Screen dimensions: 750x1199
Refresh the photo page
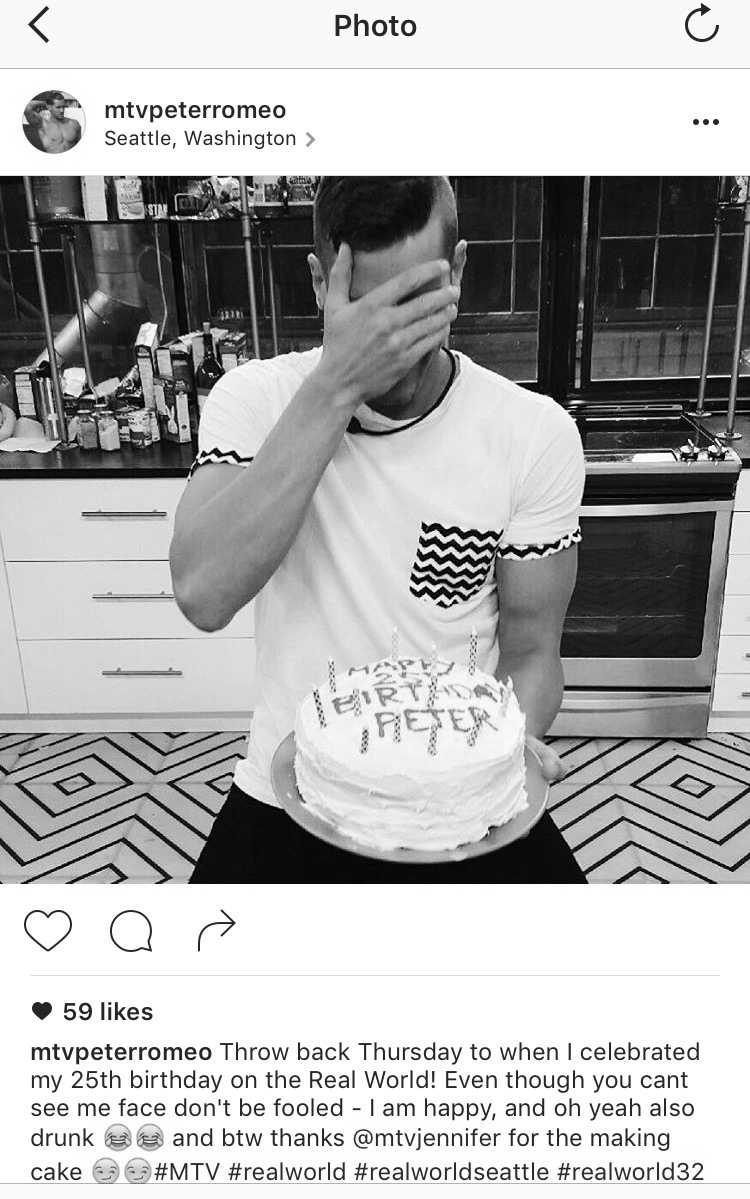(x=701, y=25)
